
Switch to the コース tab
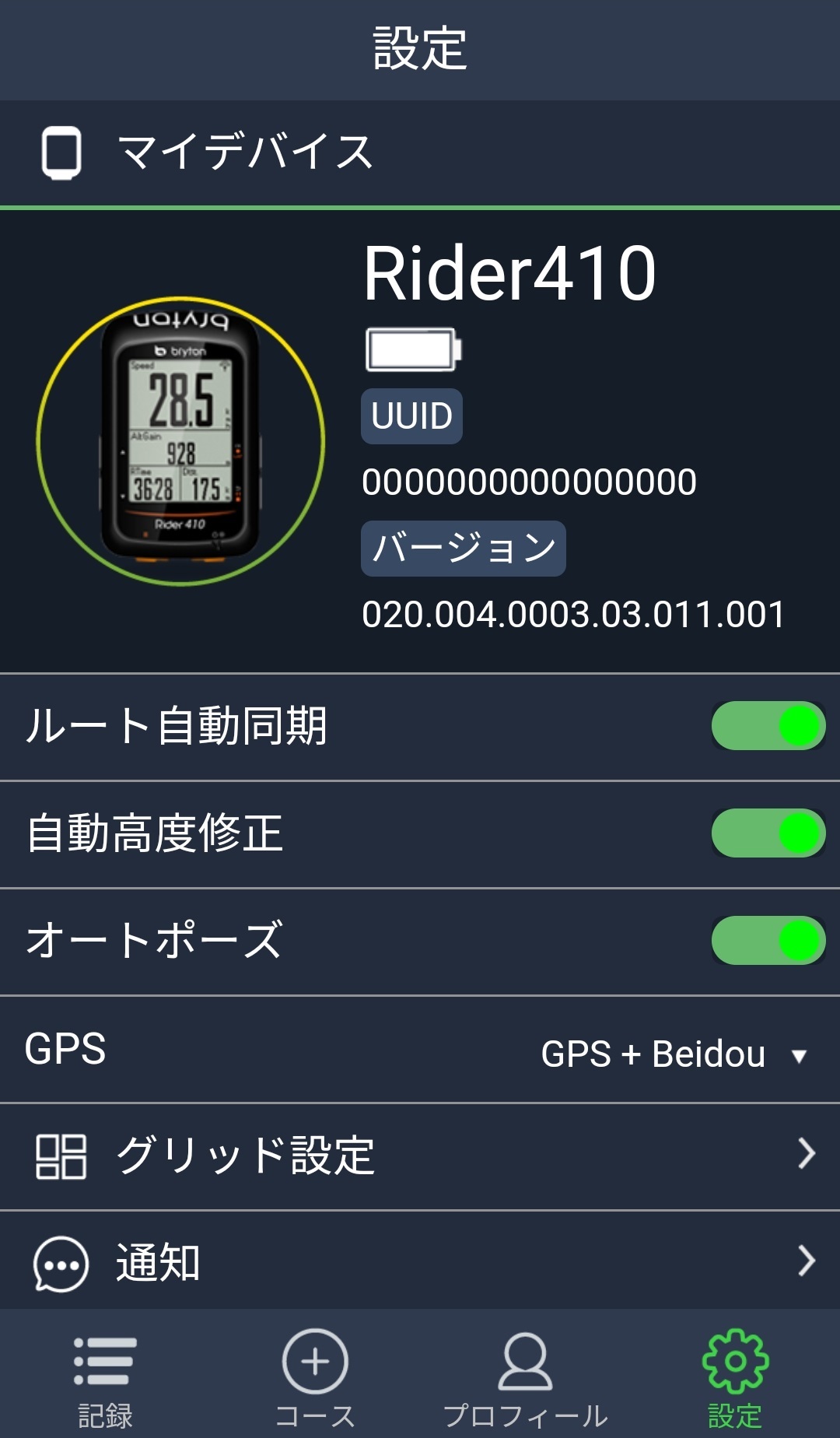pos(315,1377)
